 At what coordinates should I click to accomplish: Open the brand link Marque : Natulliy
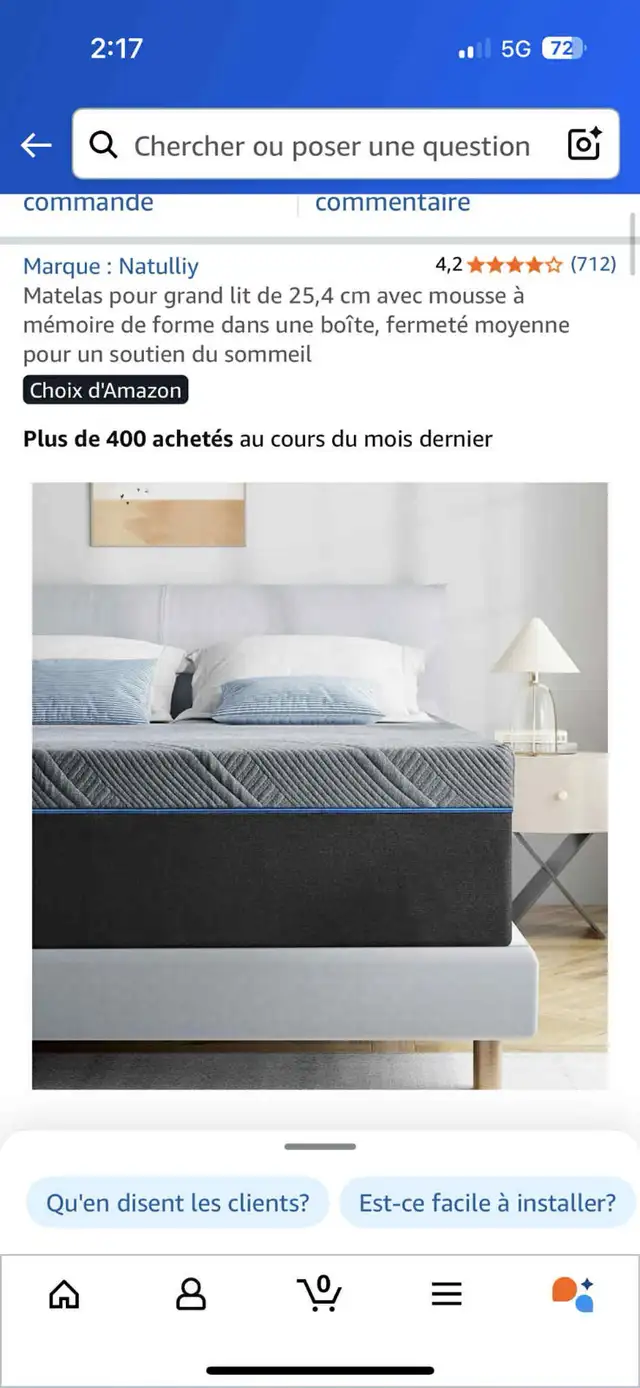[x=111, y=266]
